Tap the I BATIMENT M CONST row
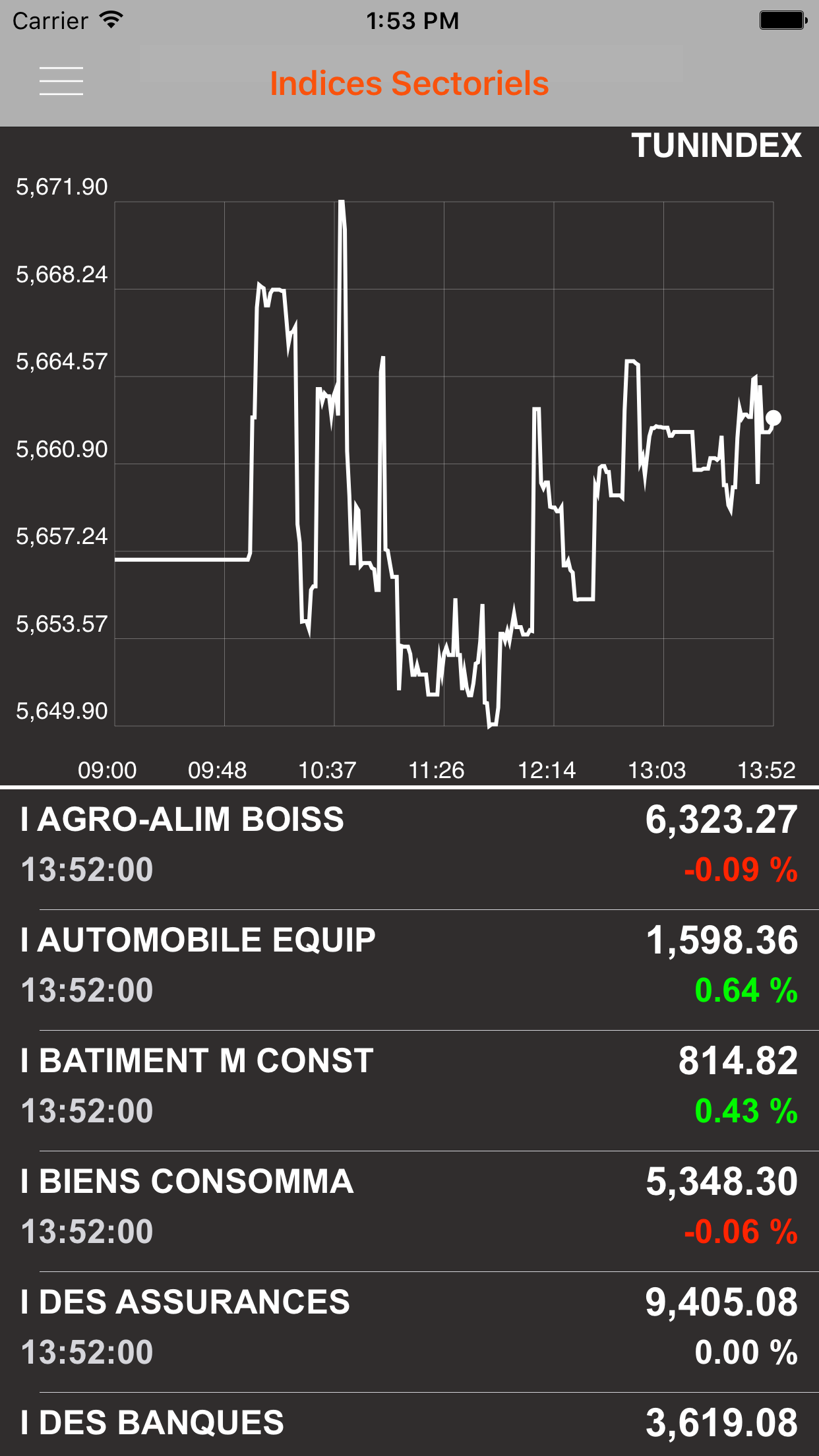Image resolution: width=819 pixels, height=1456 pixels. click(409, 1091)
